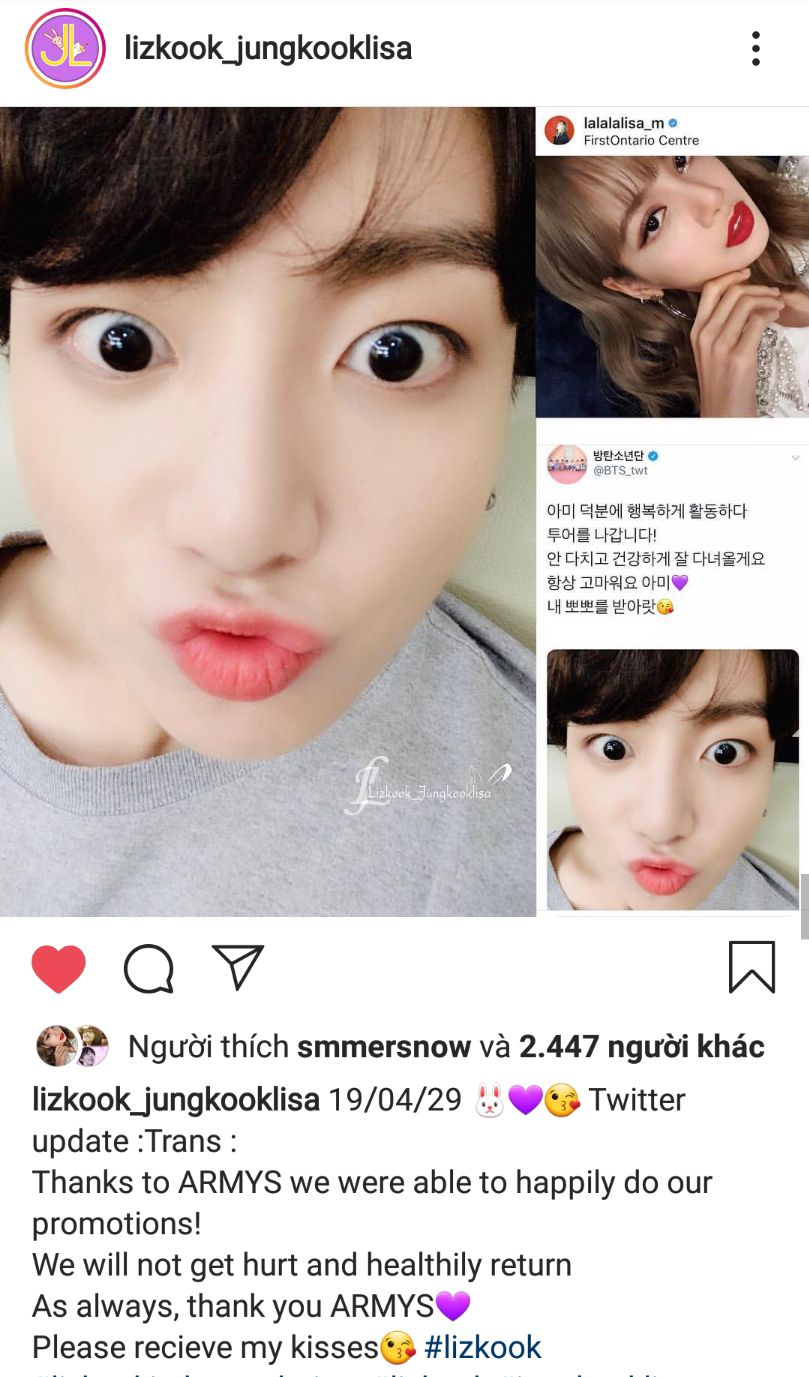Open the smmersnow liker profile

[383, 1047]
